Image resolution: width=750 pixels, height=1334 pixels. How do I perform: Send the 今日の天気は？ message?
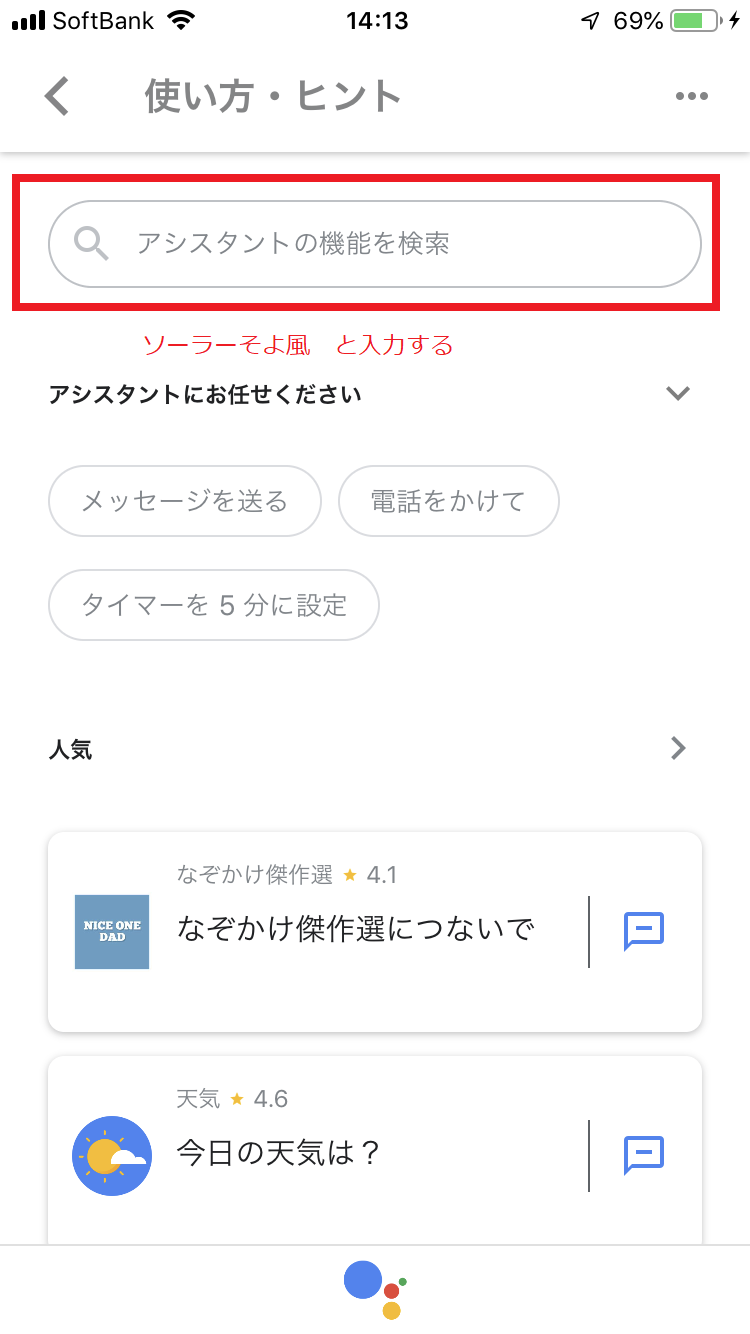click(x=644, y=1155)
